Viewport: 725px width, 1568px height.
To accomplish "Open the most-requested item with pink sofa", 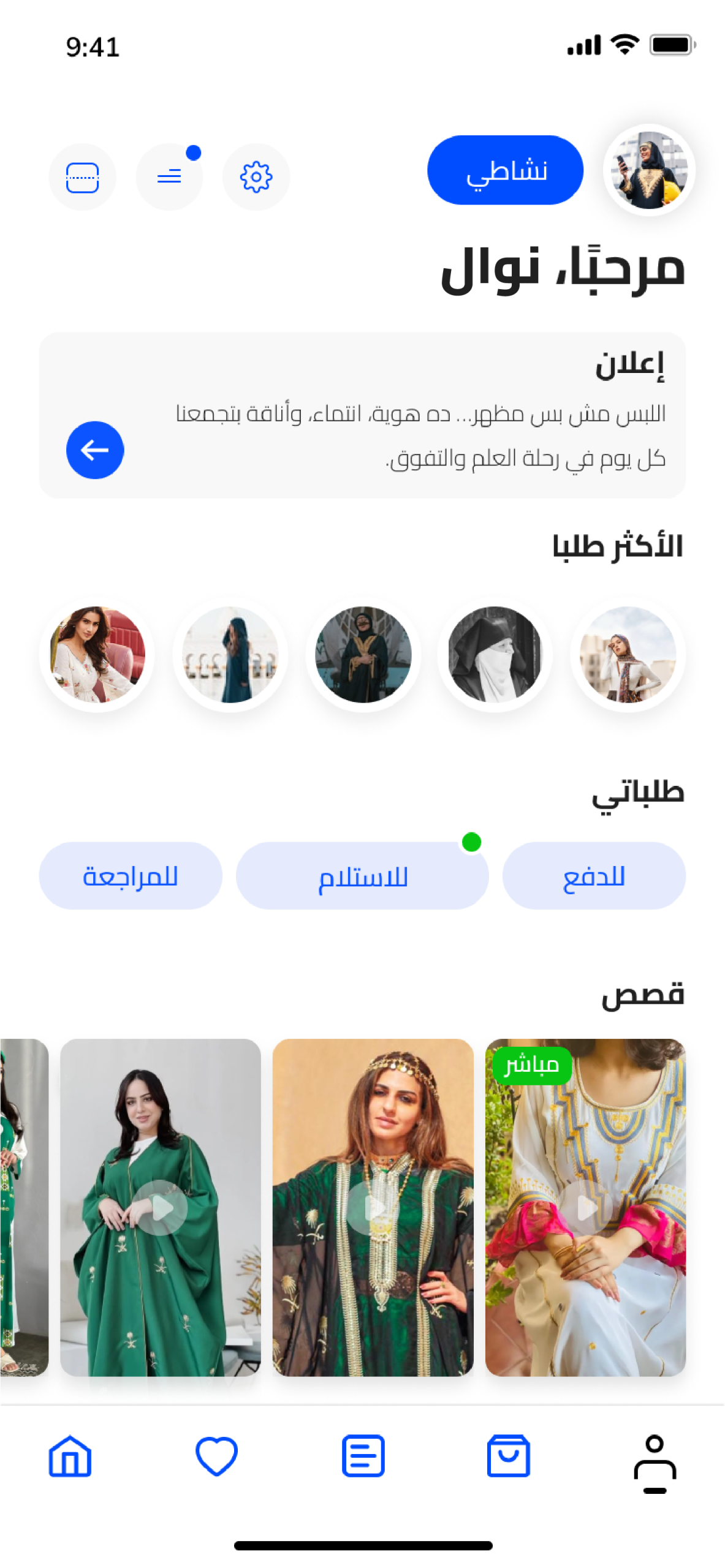I will click(x=97, y=654).
